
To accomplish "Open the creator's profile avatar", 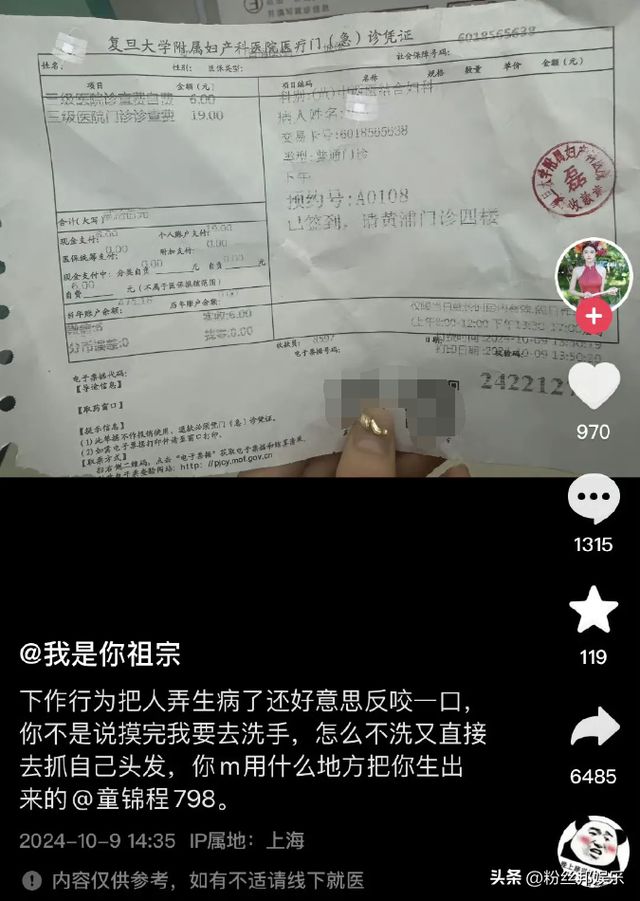I will click(593, 274).
